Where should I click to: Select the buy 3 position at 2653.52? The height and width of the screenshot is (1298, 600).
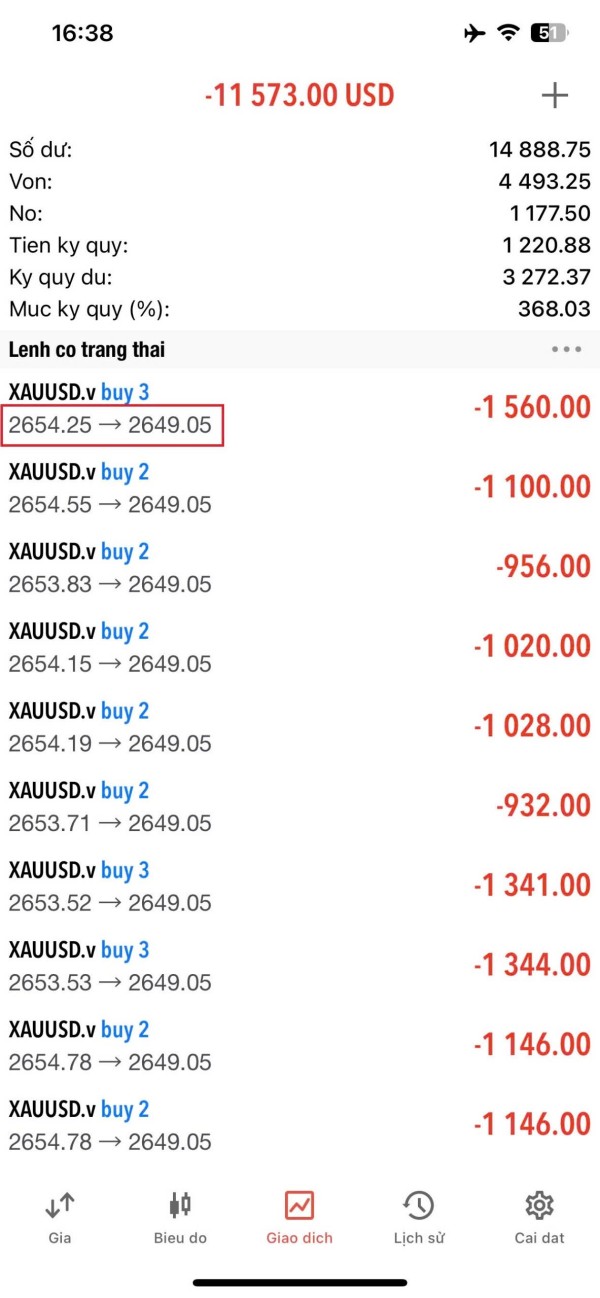[x=300, y=886]
